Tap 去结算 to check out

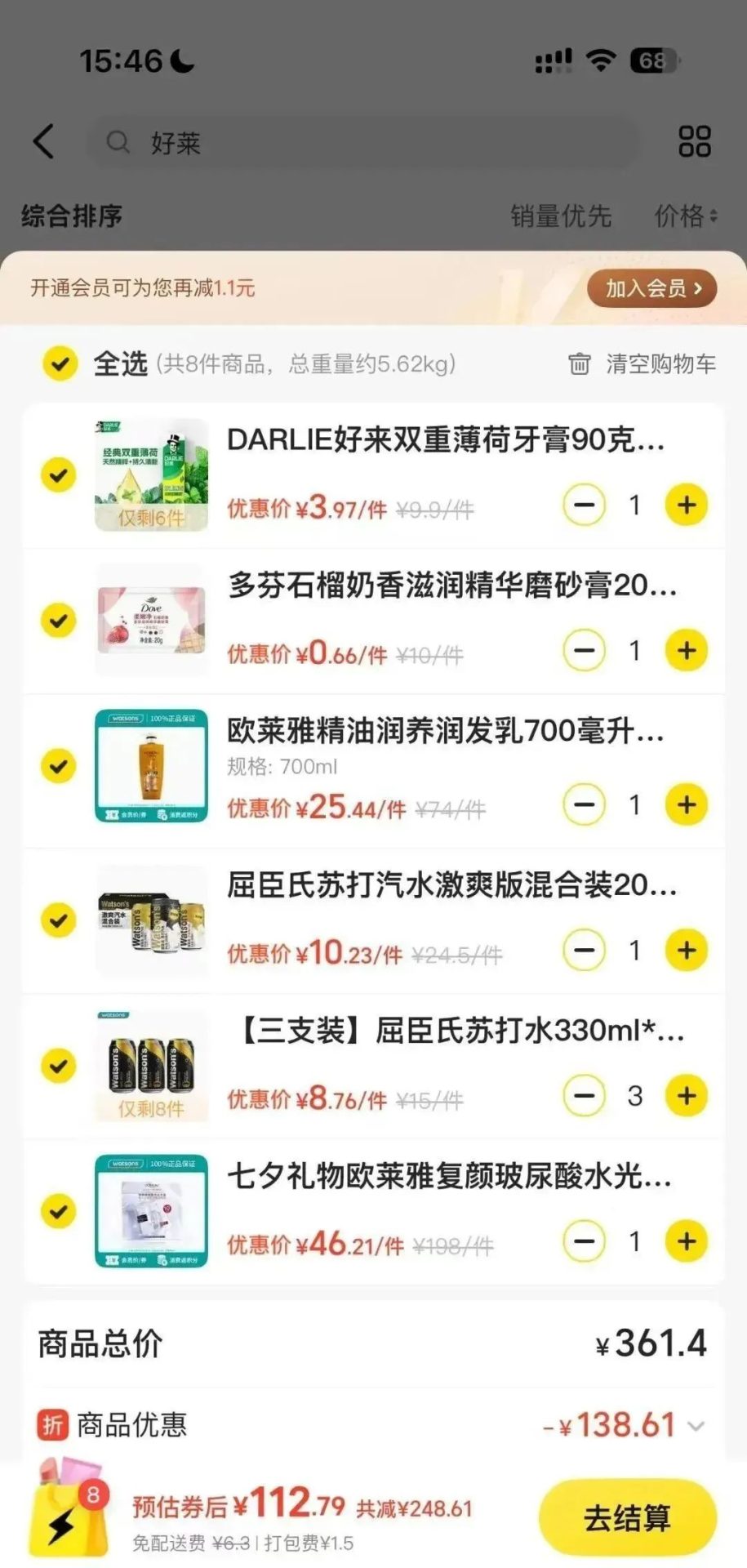(627, 1517)
